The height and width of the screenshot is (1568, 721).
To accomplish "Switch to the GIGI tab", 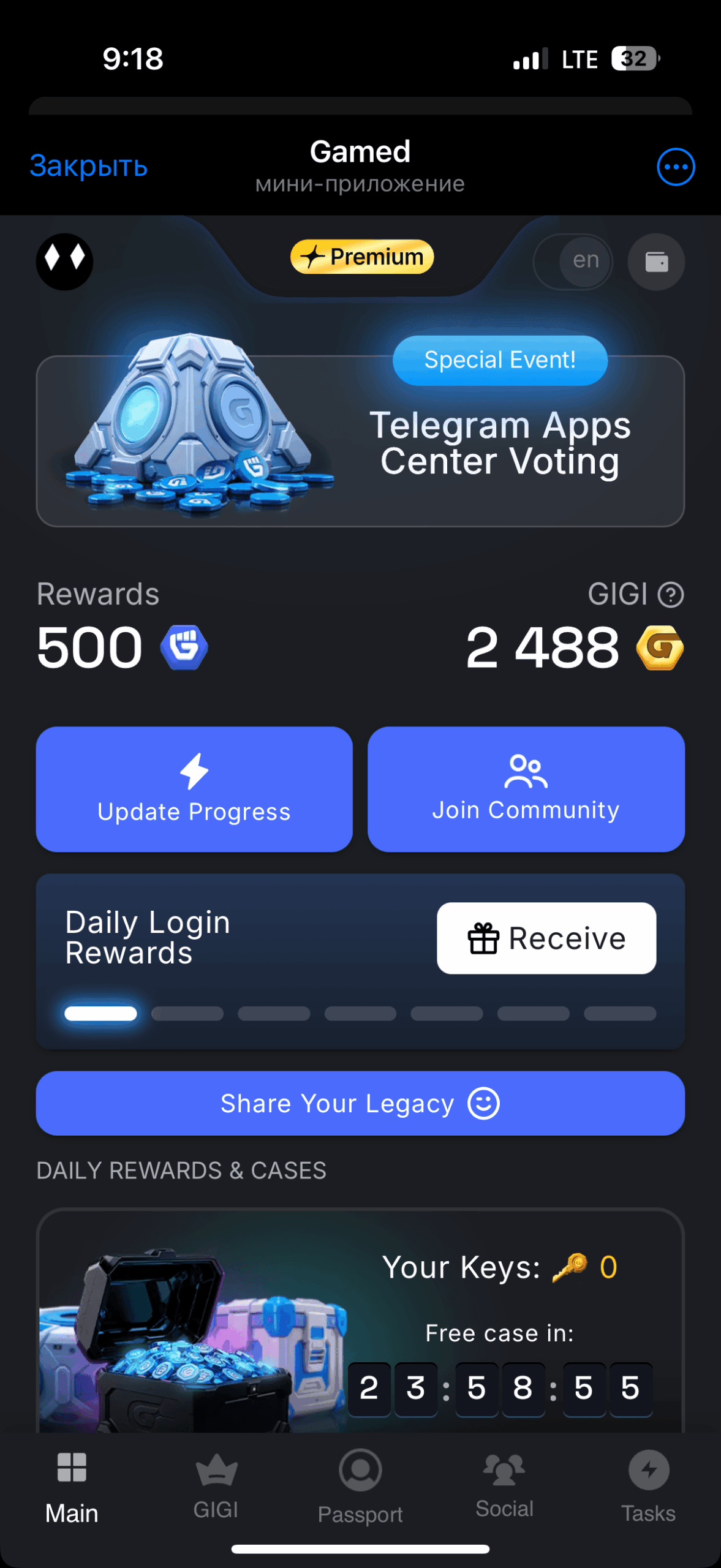I will point(216,1487).
